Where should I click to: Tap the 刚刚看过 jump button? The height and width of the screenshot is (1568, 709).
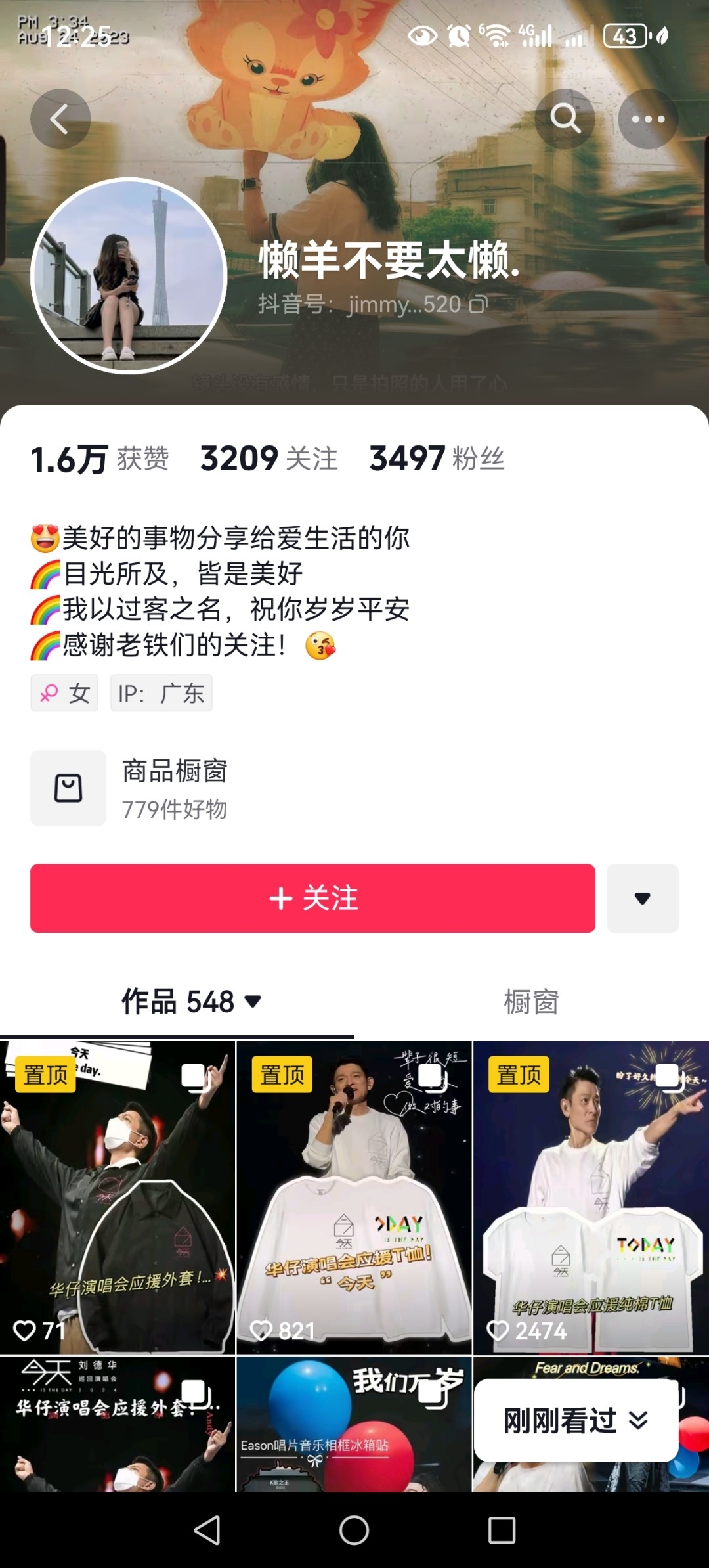coord(576,1420)
